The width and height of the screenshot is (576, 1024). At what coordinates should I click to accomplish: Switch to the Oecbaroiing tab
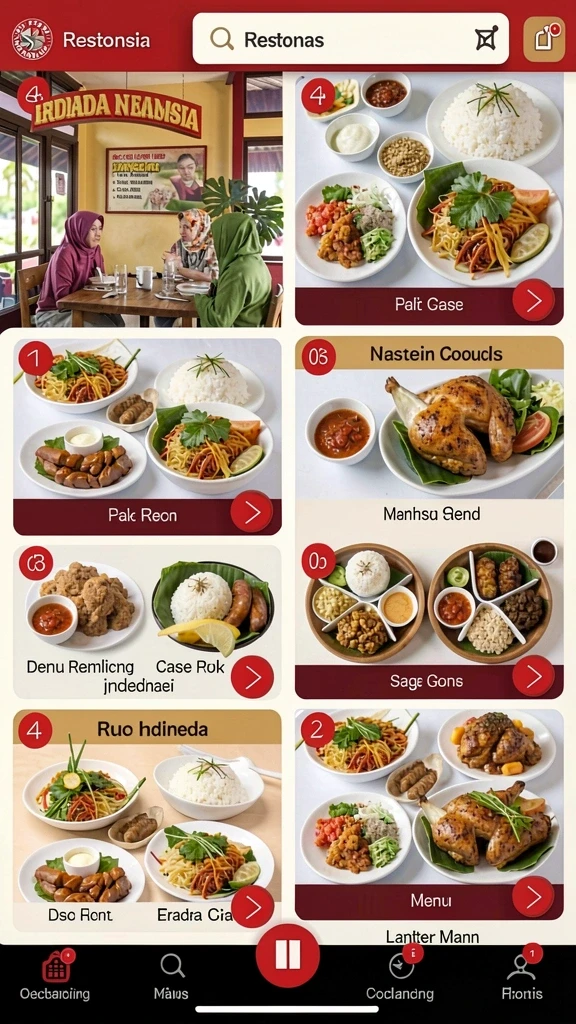coord(55,976)
